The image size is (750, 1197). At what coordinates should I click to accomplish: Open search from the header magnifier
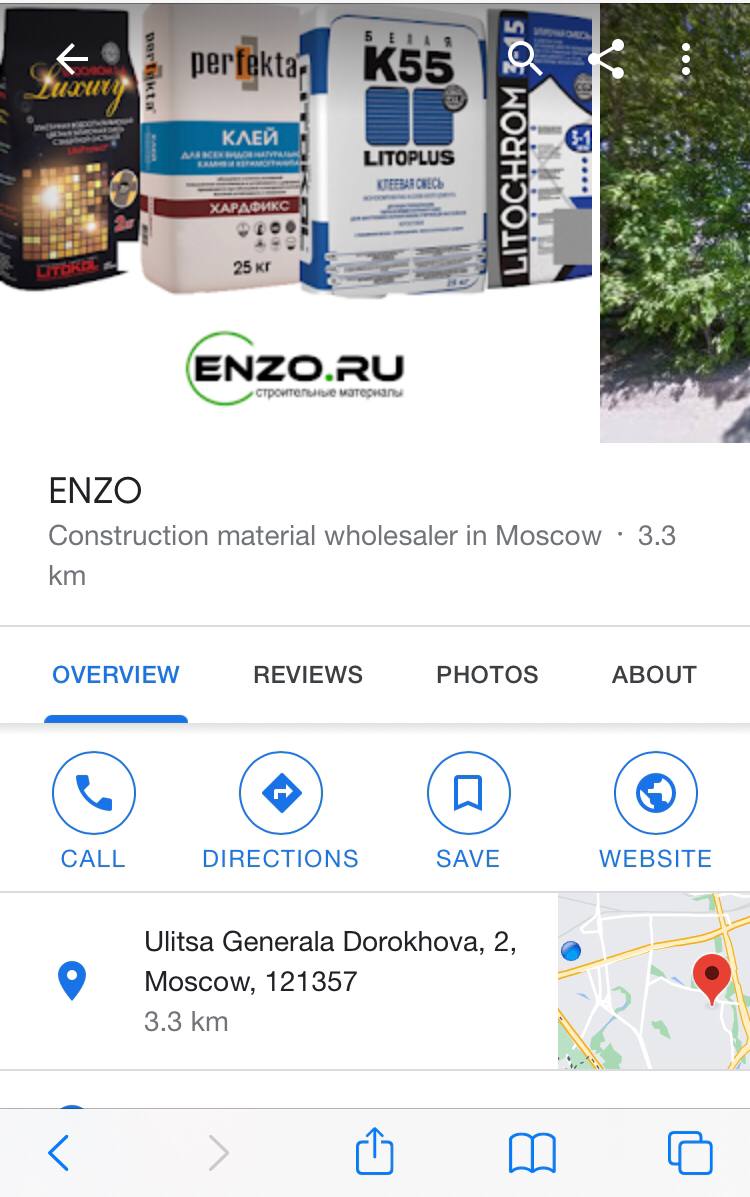tap(524, 60)
